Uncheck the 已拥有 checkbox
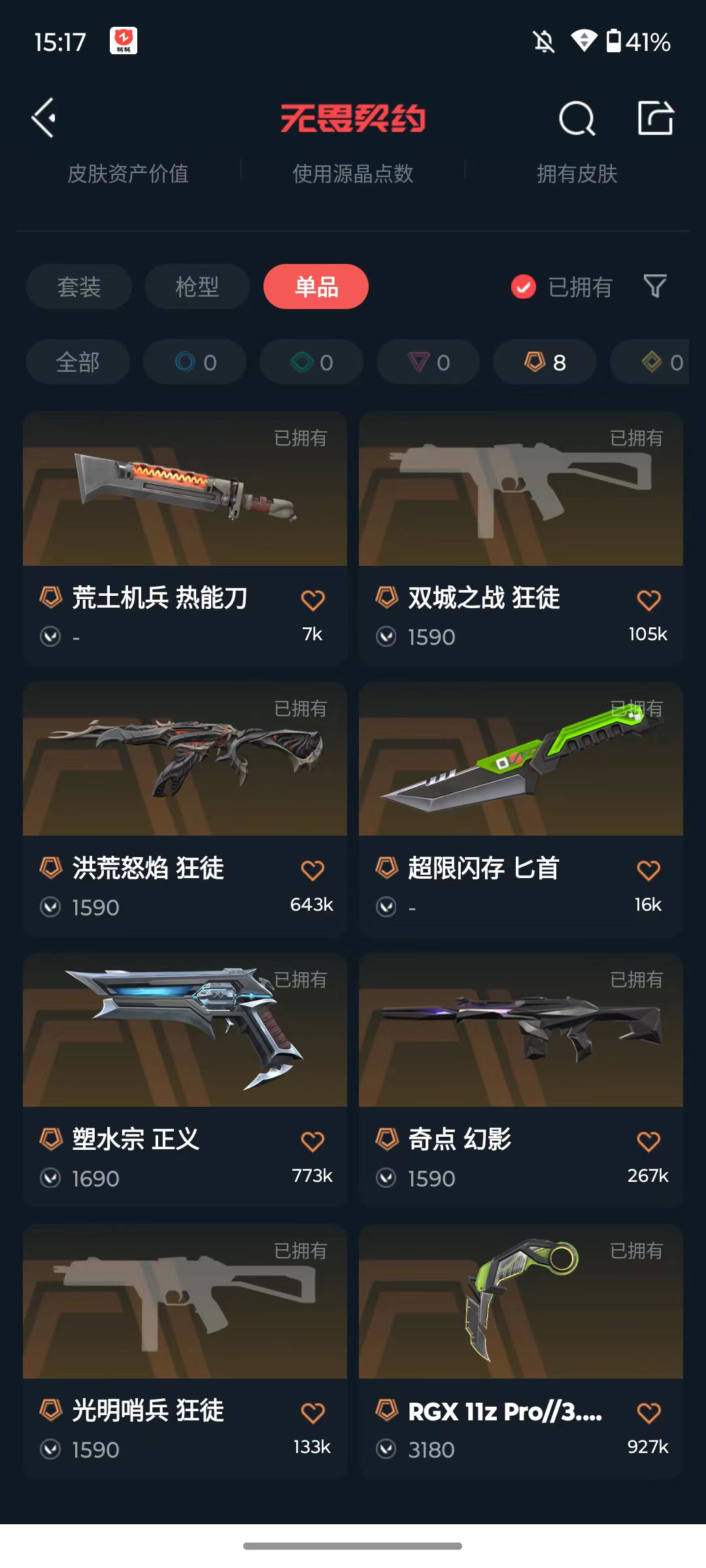Image resolution: width=706 pixels, height=1568 pixels. pyautogui.click(x=524, y=287)
